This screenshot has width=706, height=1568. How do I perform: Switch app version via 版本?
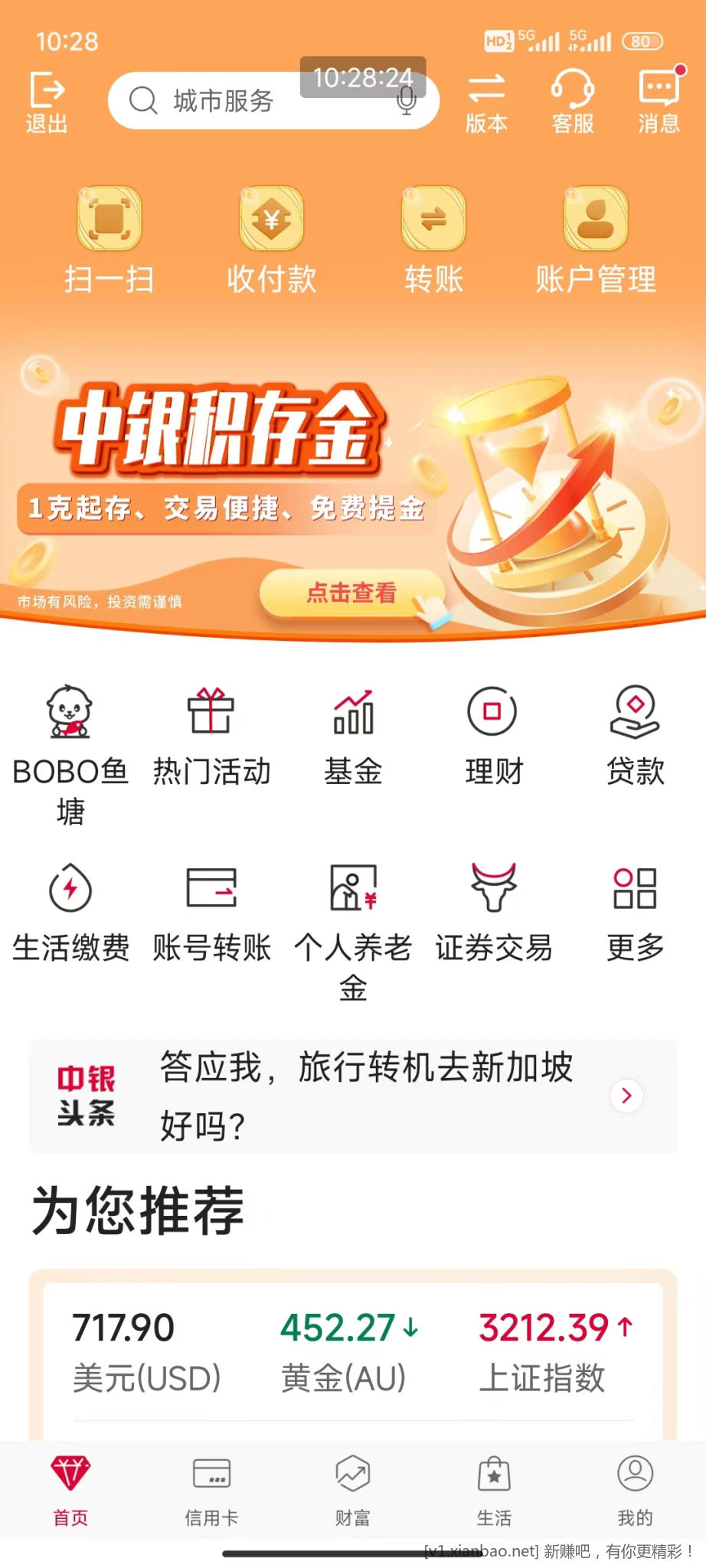pos(486,102)
